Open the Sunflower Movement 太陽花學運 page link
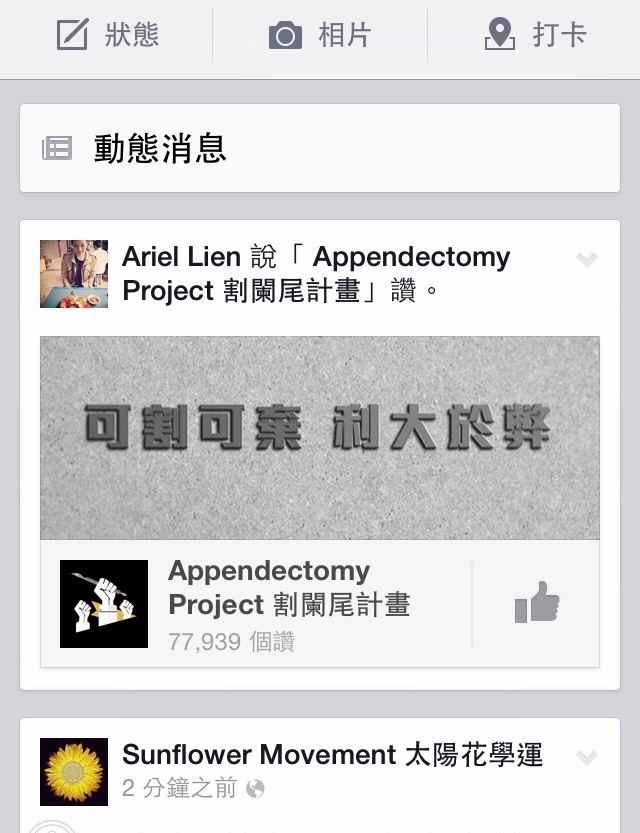640x833 pixels. (x=332, y=755)
